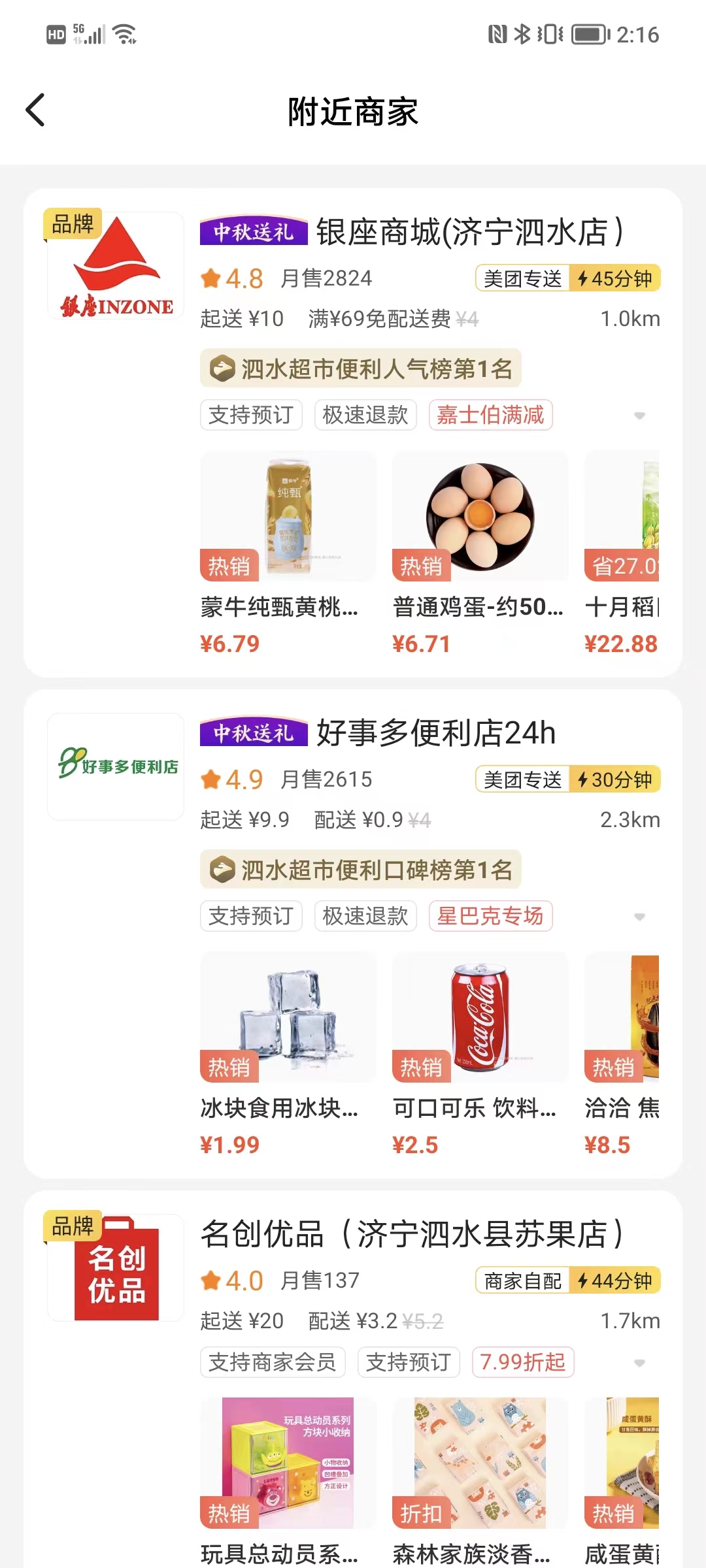Tap the 泗水超市便利口碑榜第1名 ranking badge
This screenshot has height=1568, width=706.
point(361,870)
